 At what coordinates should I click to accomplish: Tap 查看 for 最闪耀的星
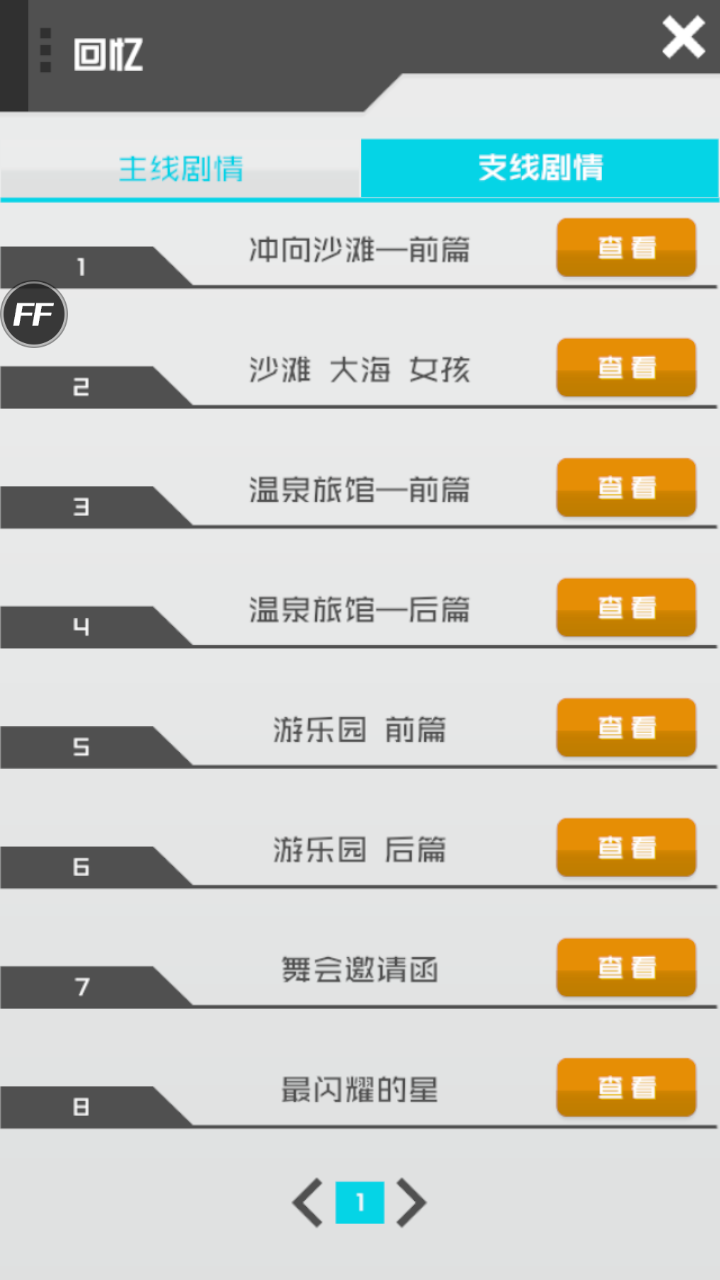pos(626,1087)
